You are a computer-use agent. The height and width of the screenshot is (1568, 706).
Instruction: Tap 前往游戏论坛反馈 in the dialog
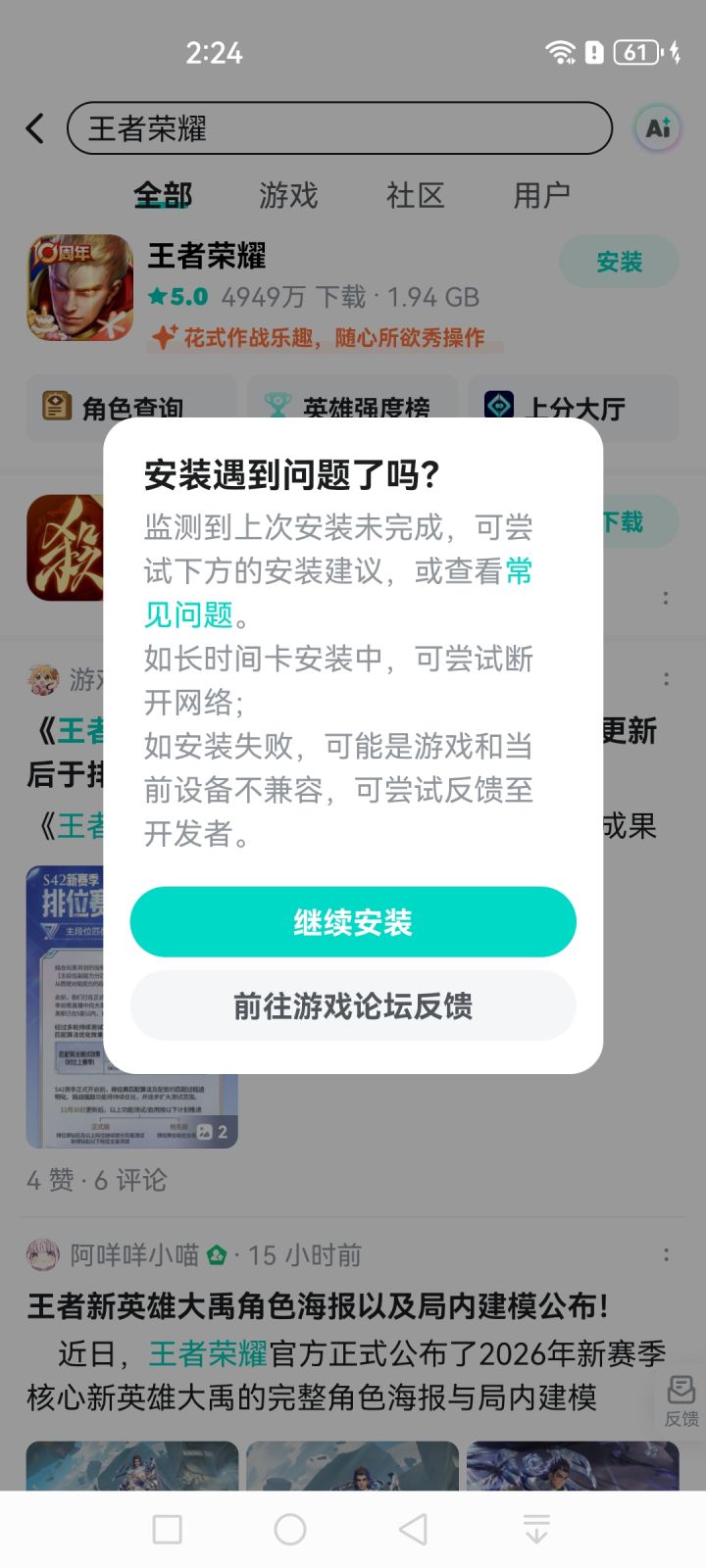click(x=352, y=1005)
